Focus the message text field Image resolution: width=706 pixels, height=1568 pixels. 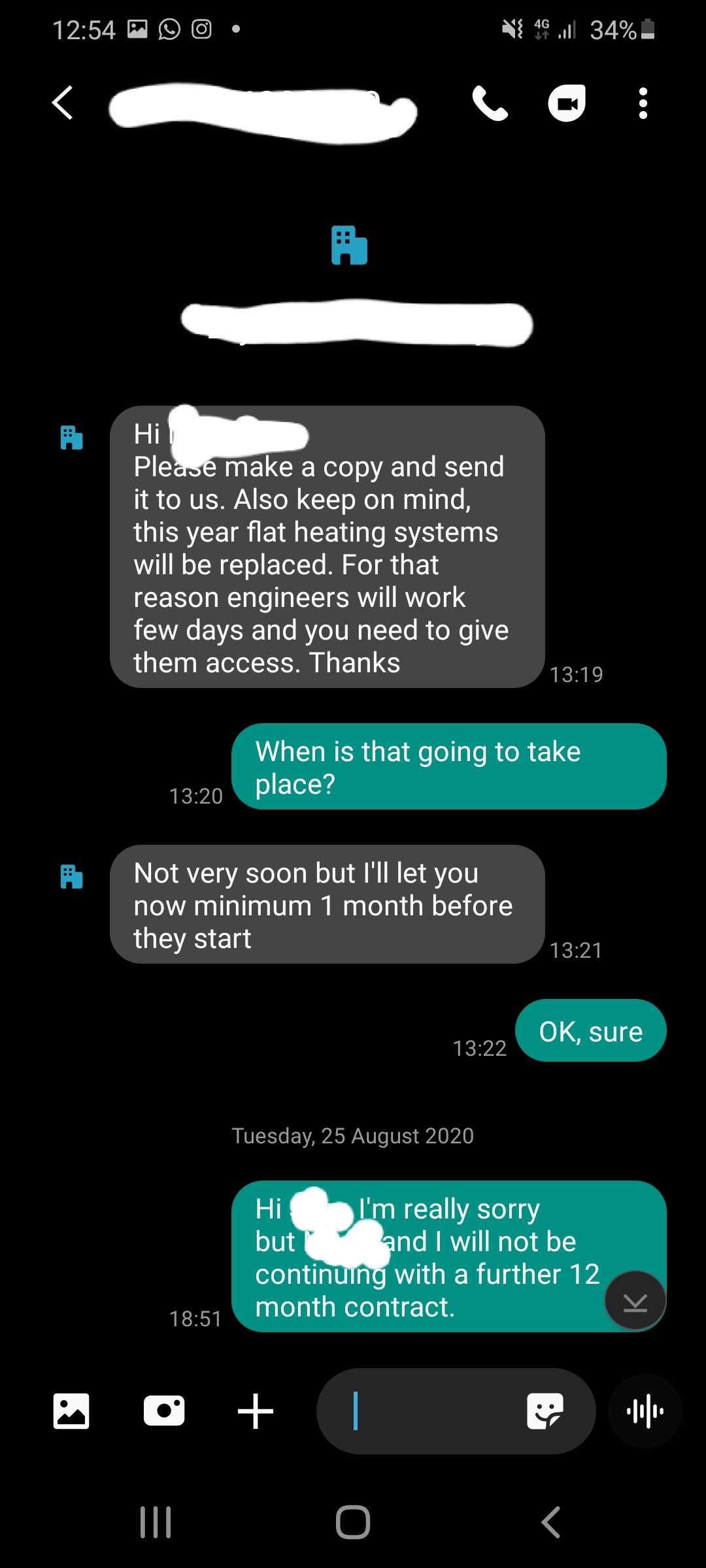pyautogui.click(x=431, y=1411)
